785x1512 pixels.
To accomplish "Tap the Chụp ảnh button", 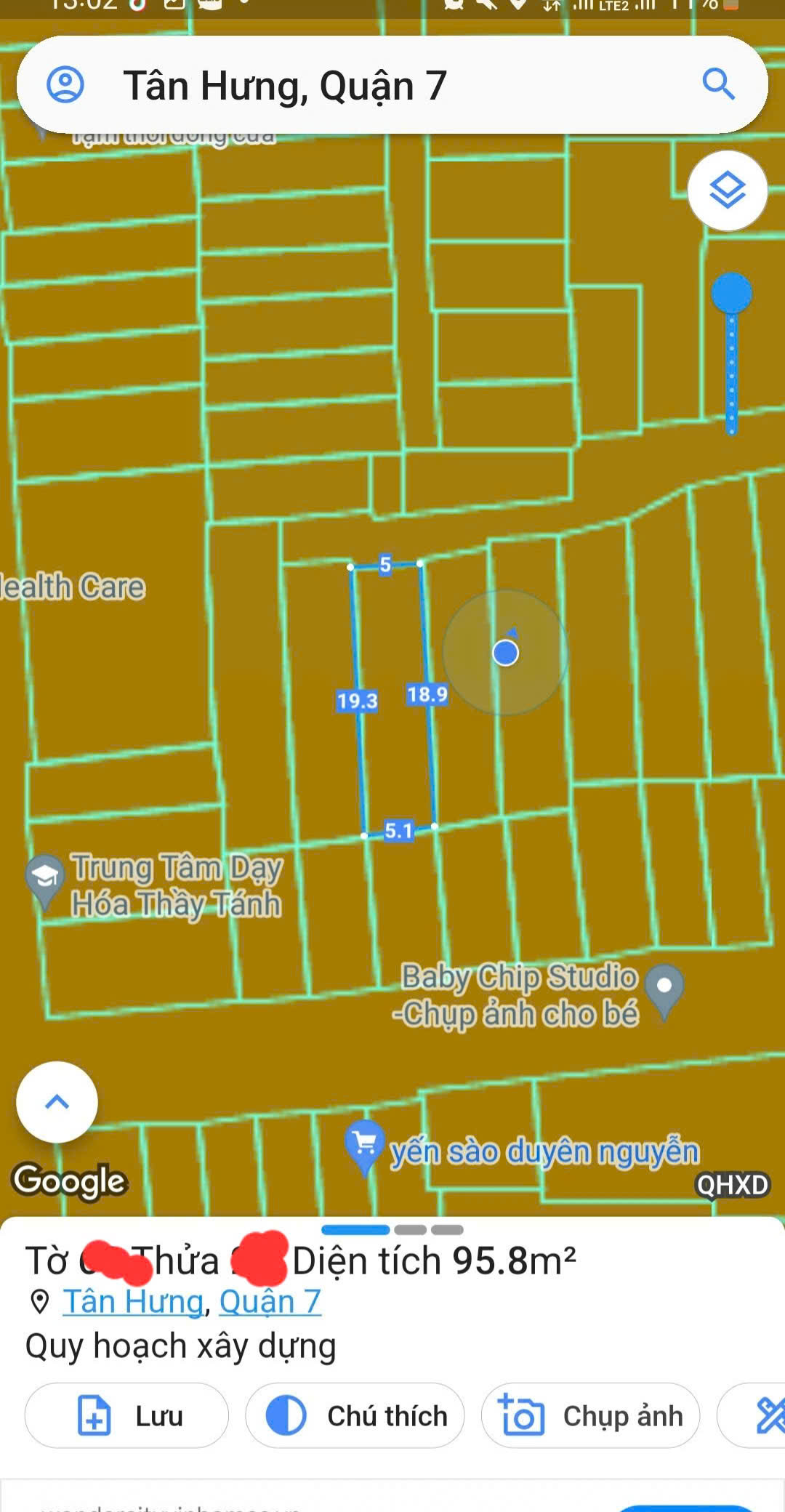I will coord(590,1415).
